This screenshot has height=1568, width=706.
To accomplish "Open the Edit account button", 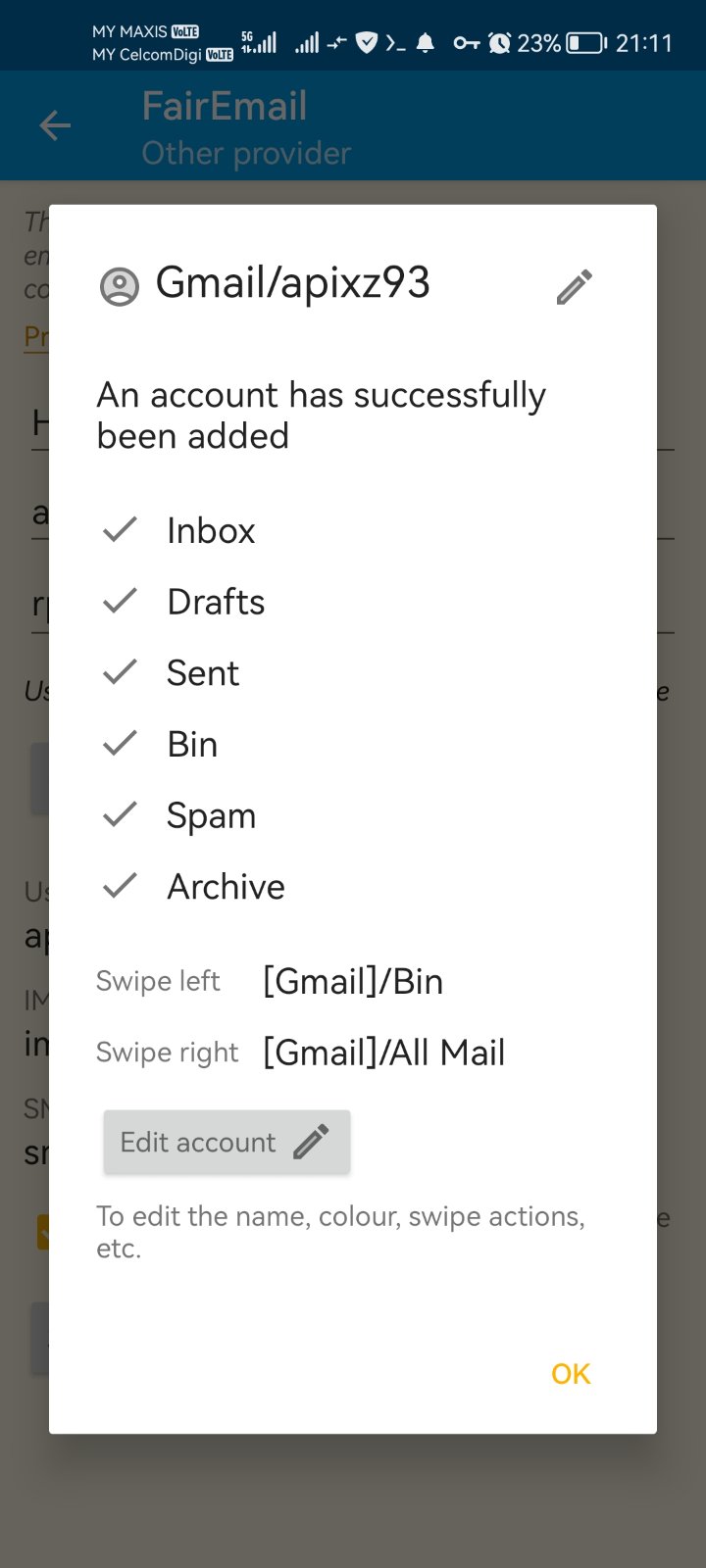I will pos(227,1142).
